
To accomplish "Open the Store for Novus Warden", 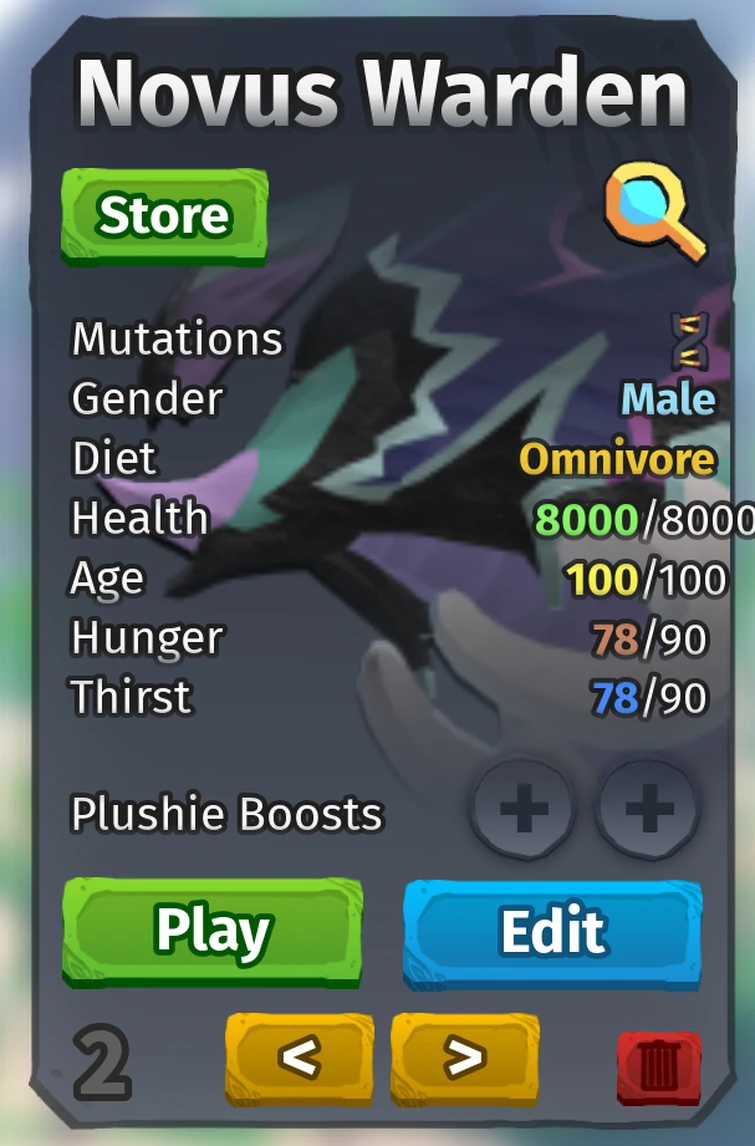I will pyautogui.click(x=165, y=214).
